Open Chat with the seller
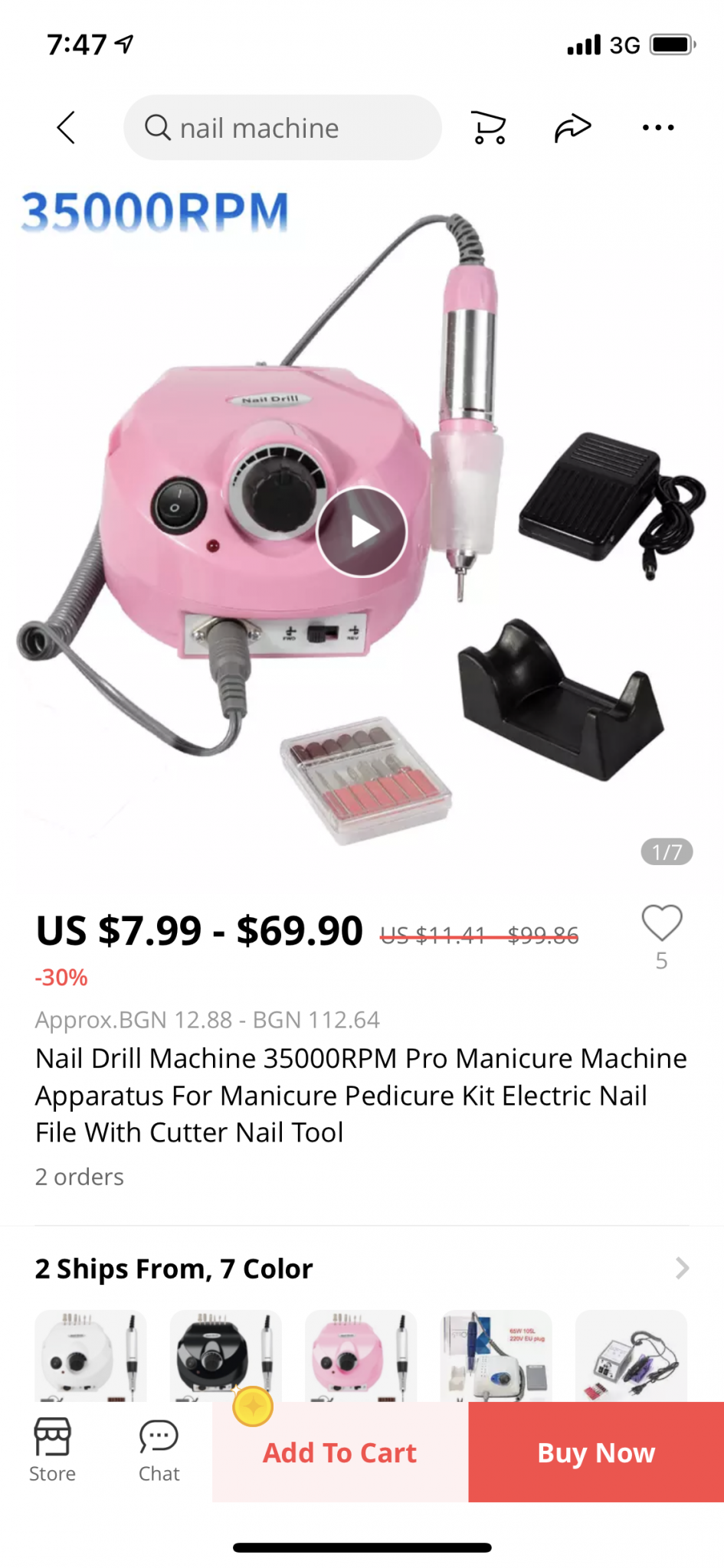The image size is (724, 1568). tap(159, 1450)
